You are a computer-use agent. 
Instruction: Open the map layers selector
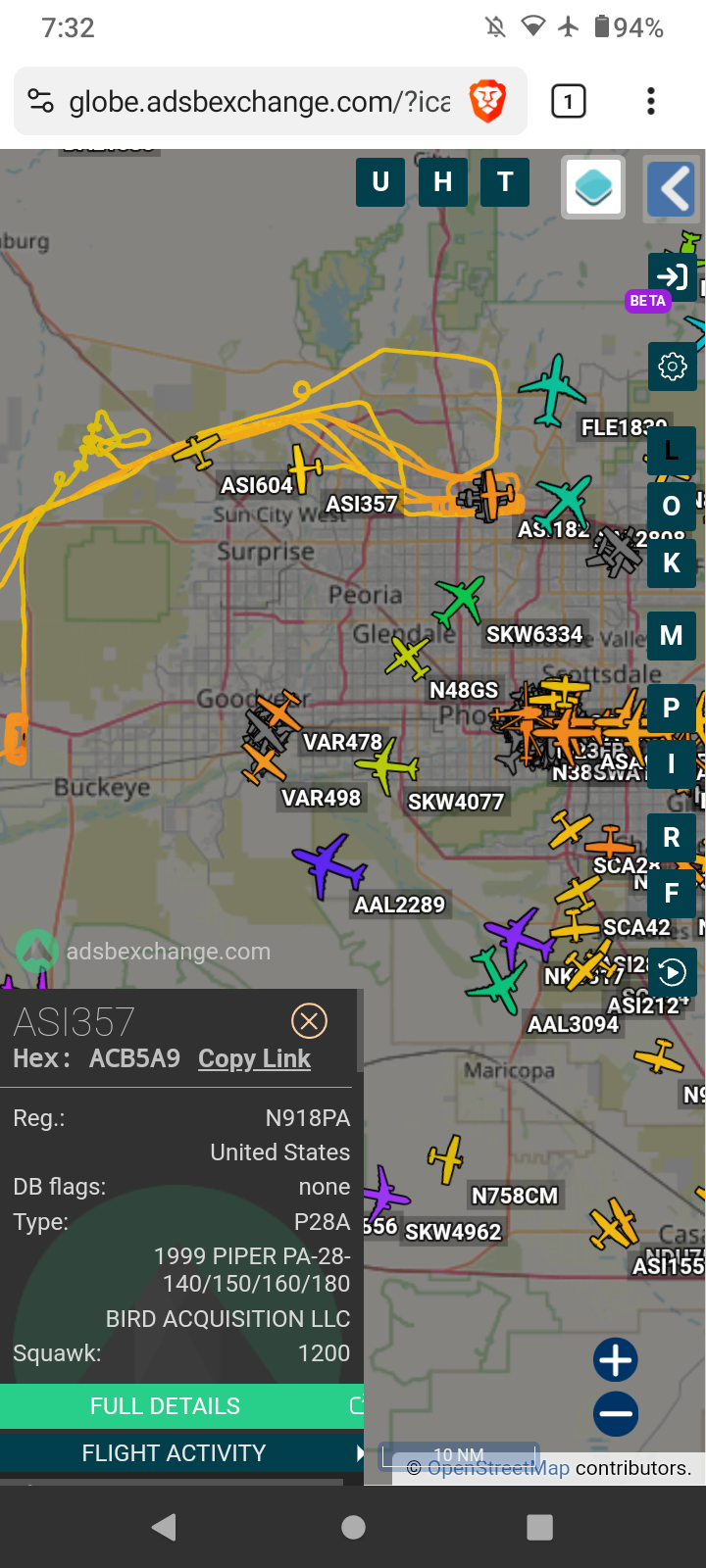(593, 187)
